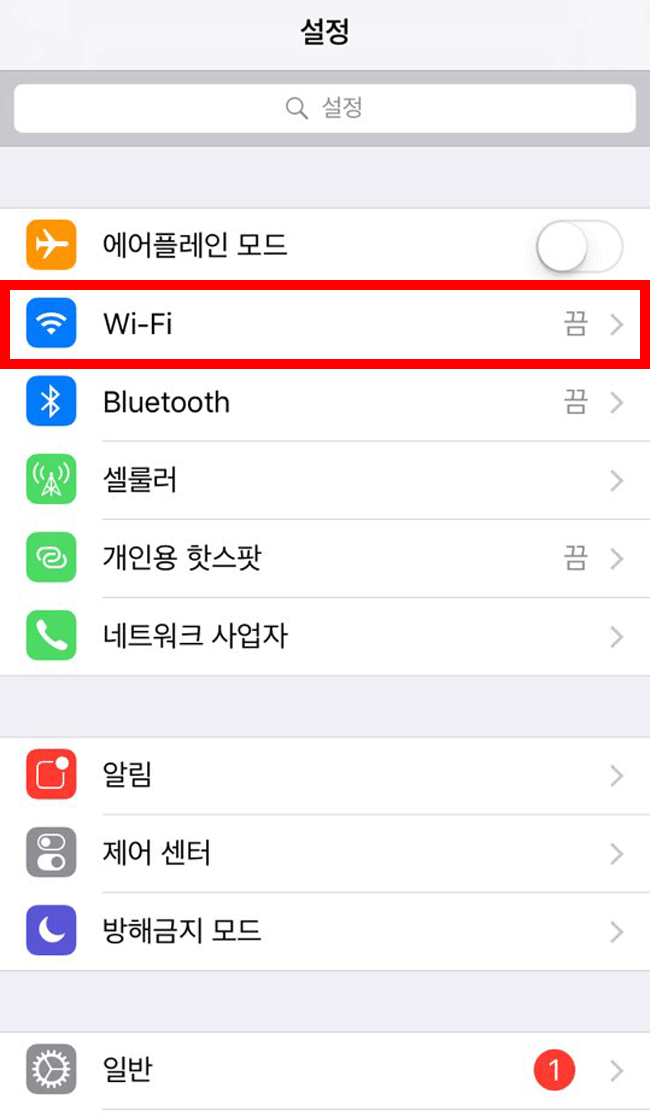
Task: Open 일반 settings
Action: point(325,1070)
